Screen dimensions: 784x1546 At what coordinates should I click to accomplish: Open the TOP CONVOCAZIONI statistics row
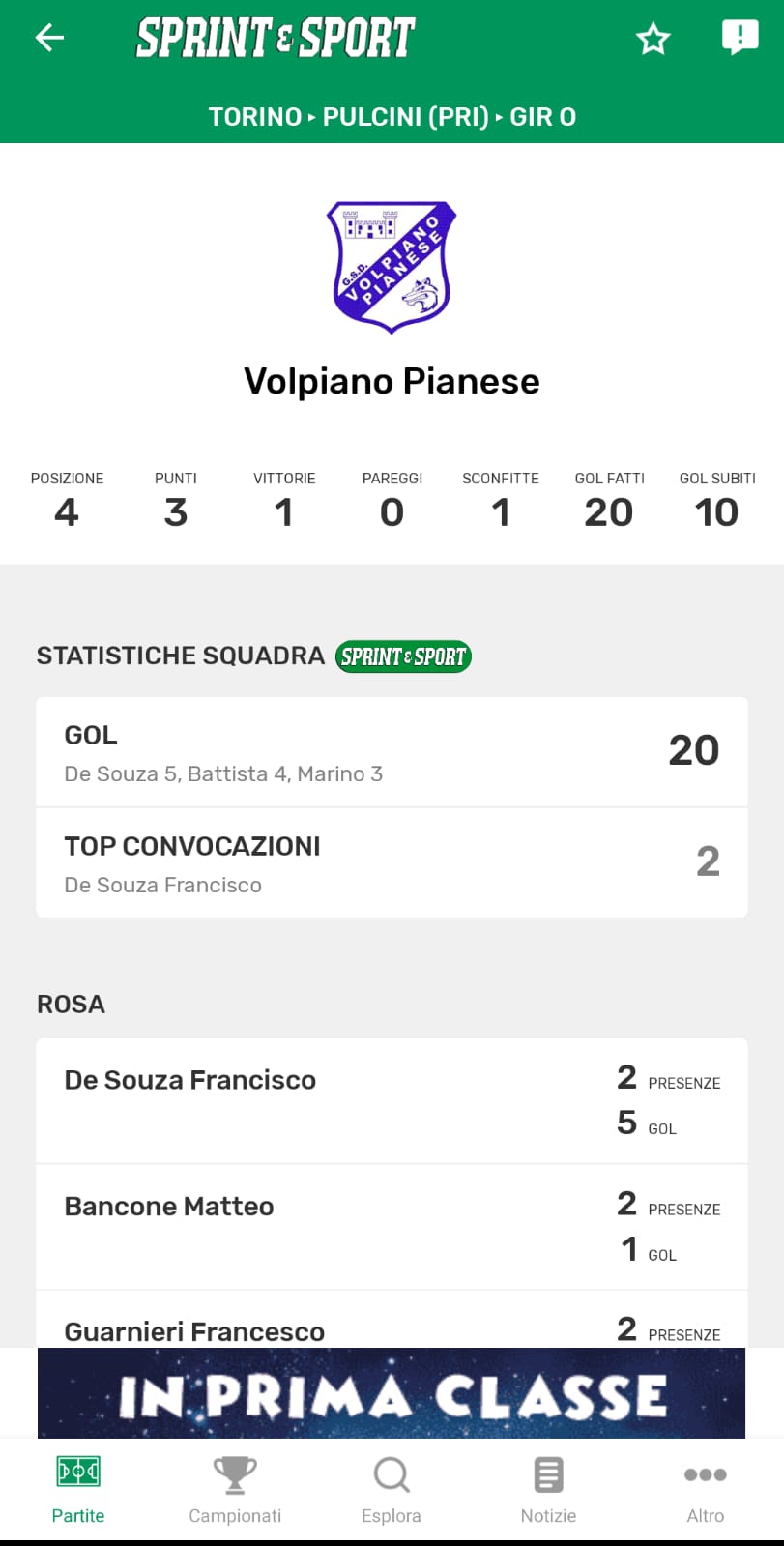pyautogui.click(x=392, y=862)
